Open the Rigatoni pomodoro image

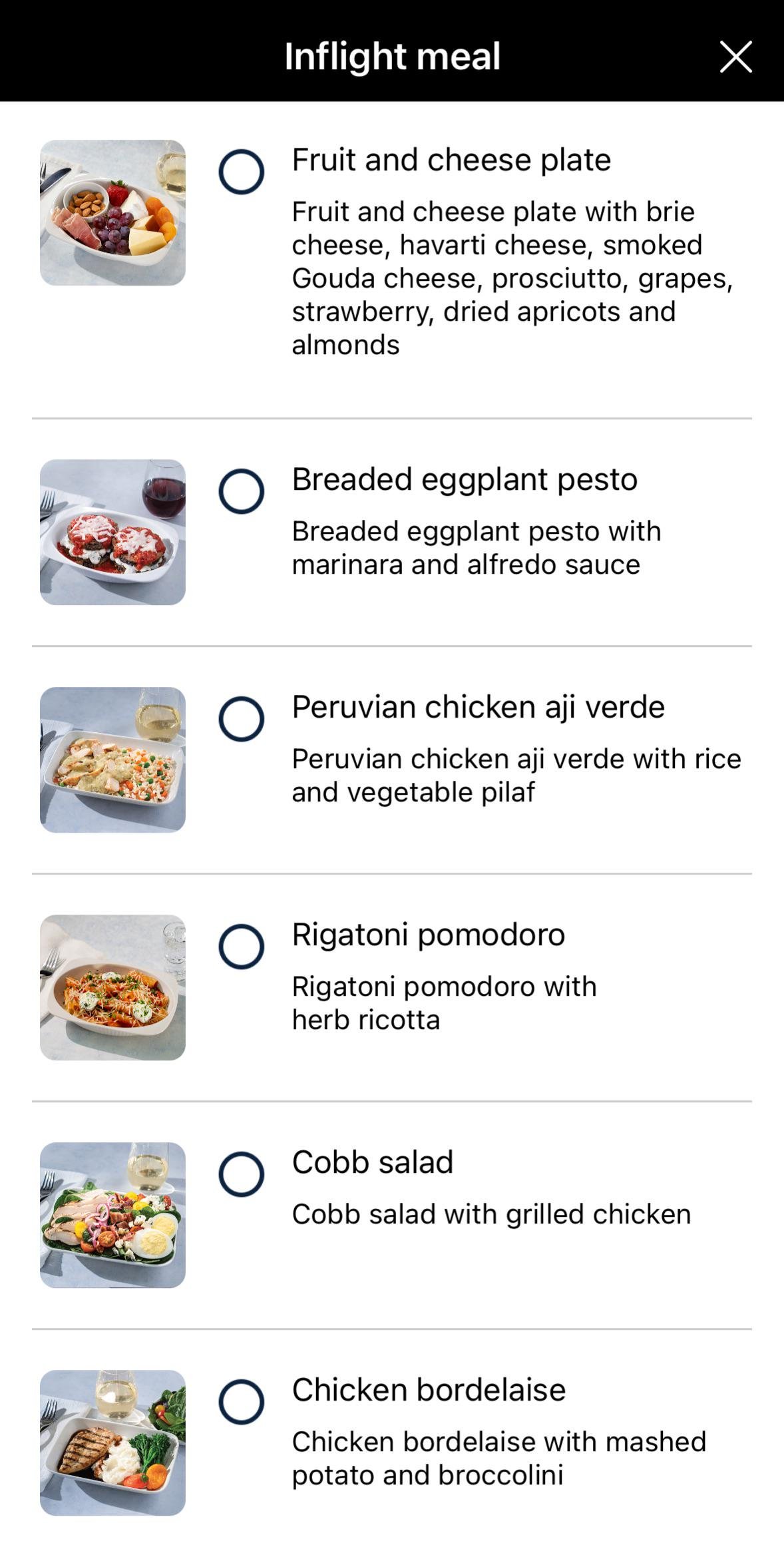(x=112, y=989)
